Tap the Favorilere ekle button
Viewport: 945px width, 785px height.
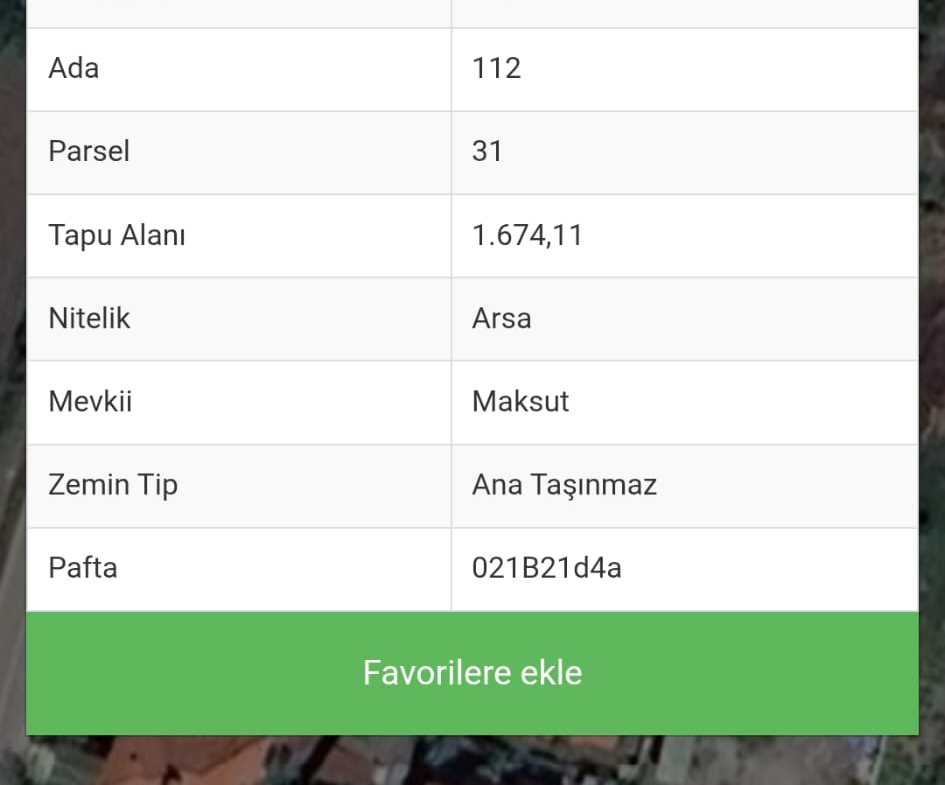click(x=472, y=673)
